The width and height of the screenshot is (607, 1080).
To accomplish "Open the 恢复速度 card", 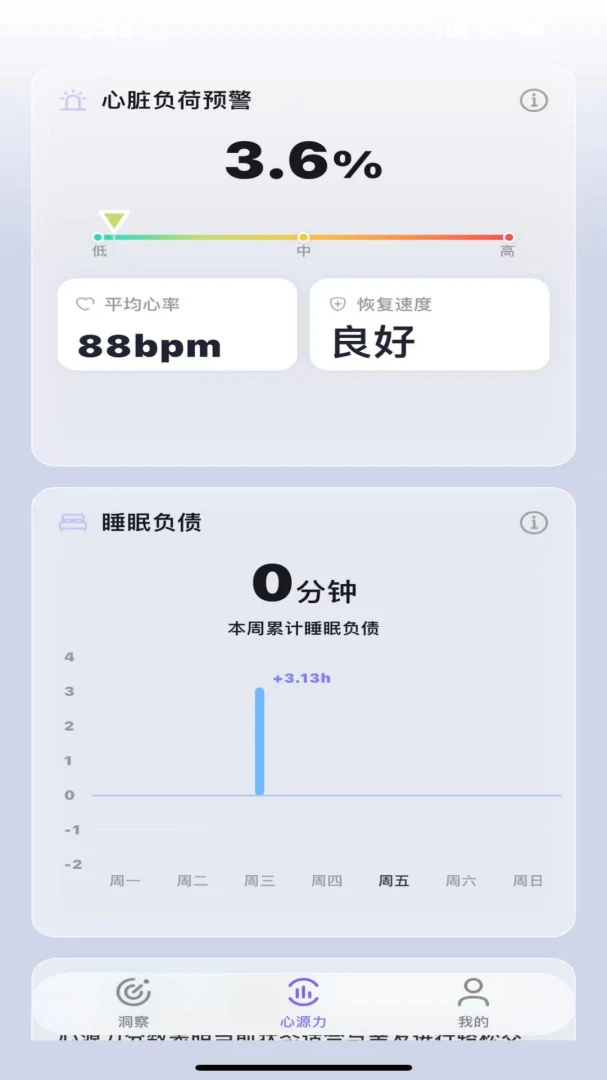I will tap(429, 324).
